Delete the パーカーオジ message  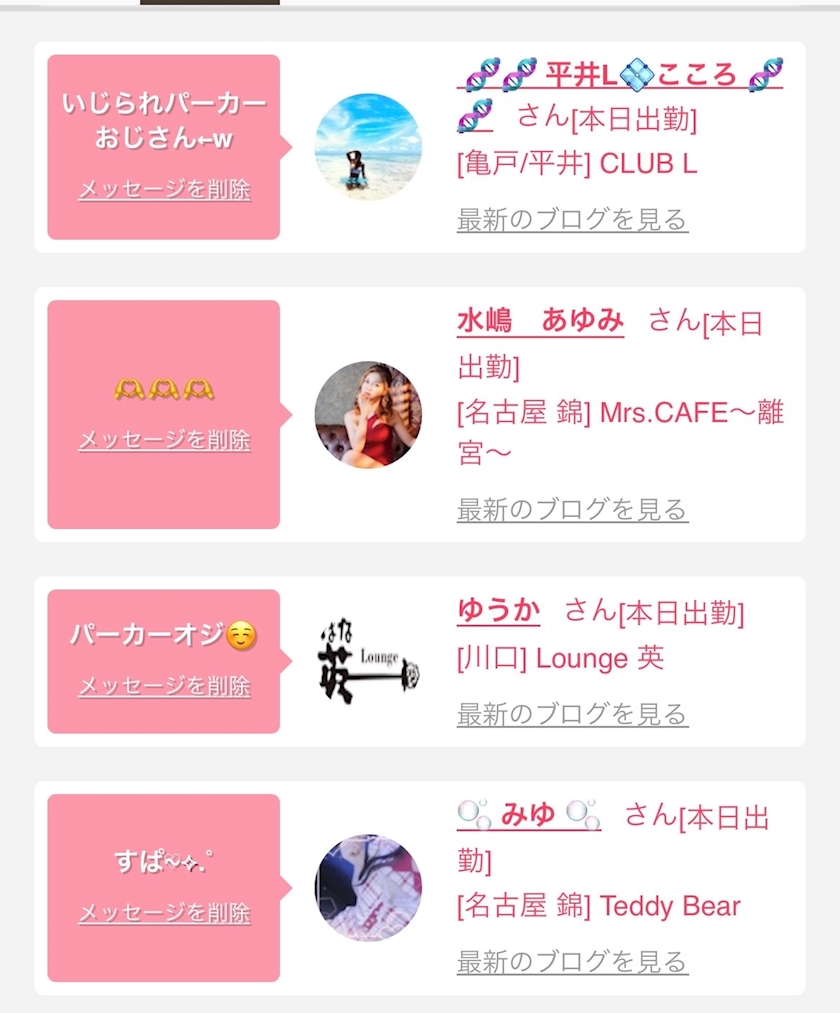pos(164,685)
